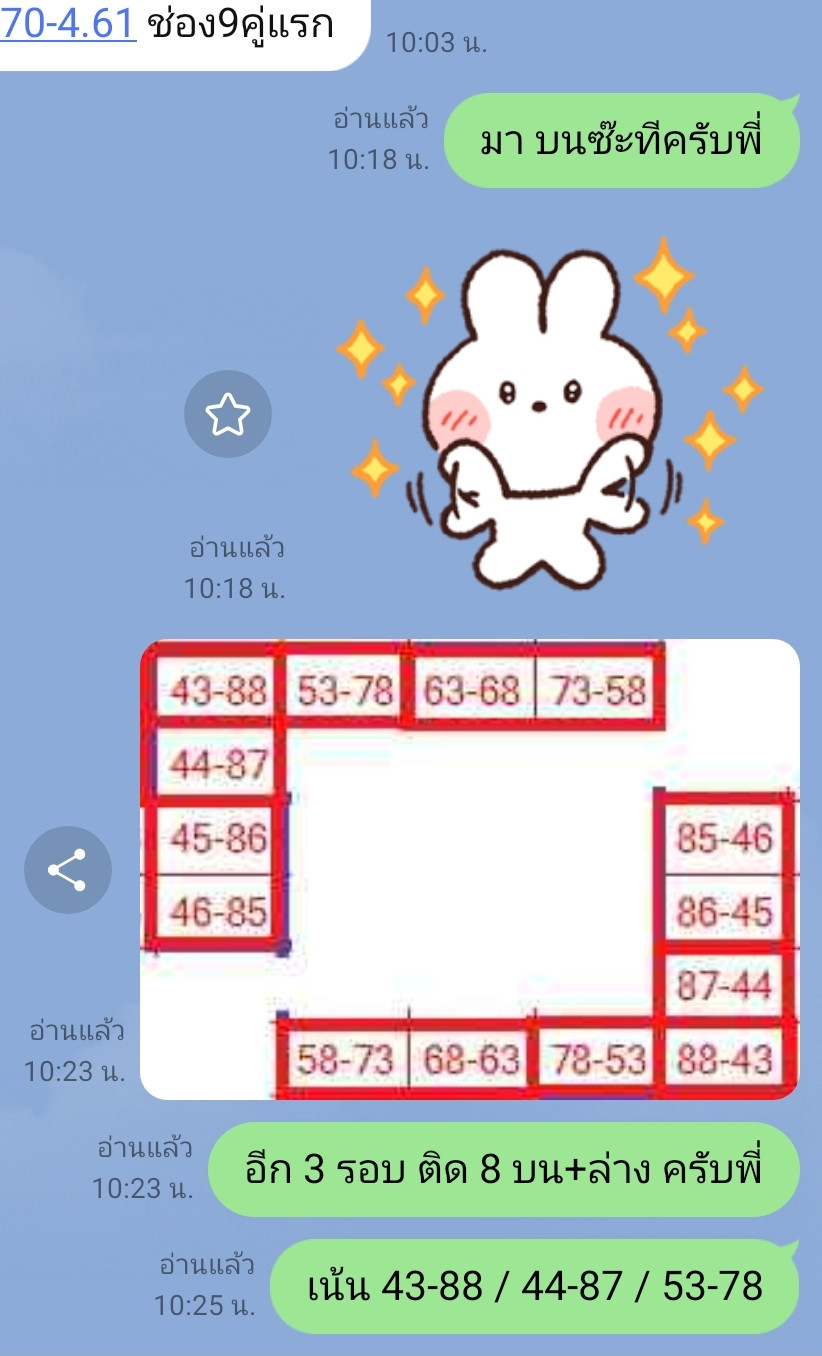Share the number table image
Screen dimensions: 822x1356
click(x=68, y=870)
